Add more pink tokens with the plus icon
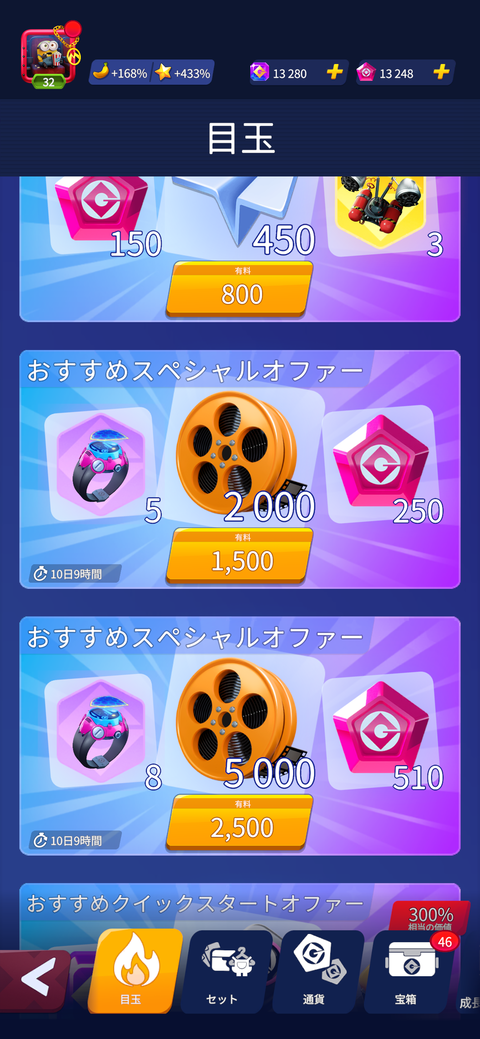Image resolution: width=480 pixels, height=1039 pixels. tap(441, 73)
